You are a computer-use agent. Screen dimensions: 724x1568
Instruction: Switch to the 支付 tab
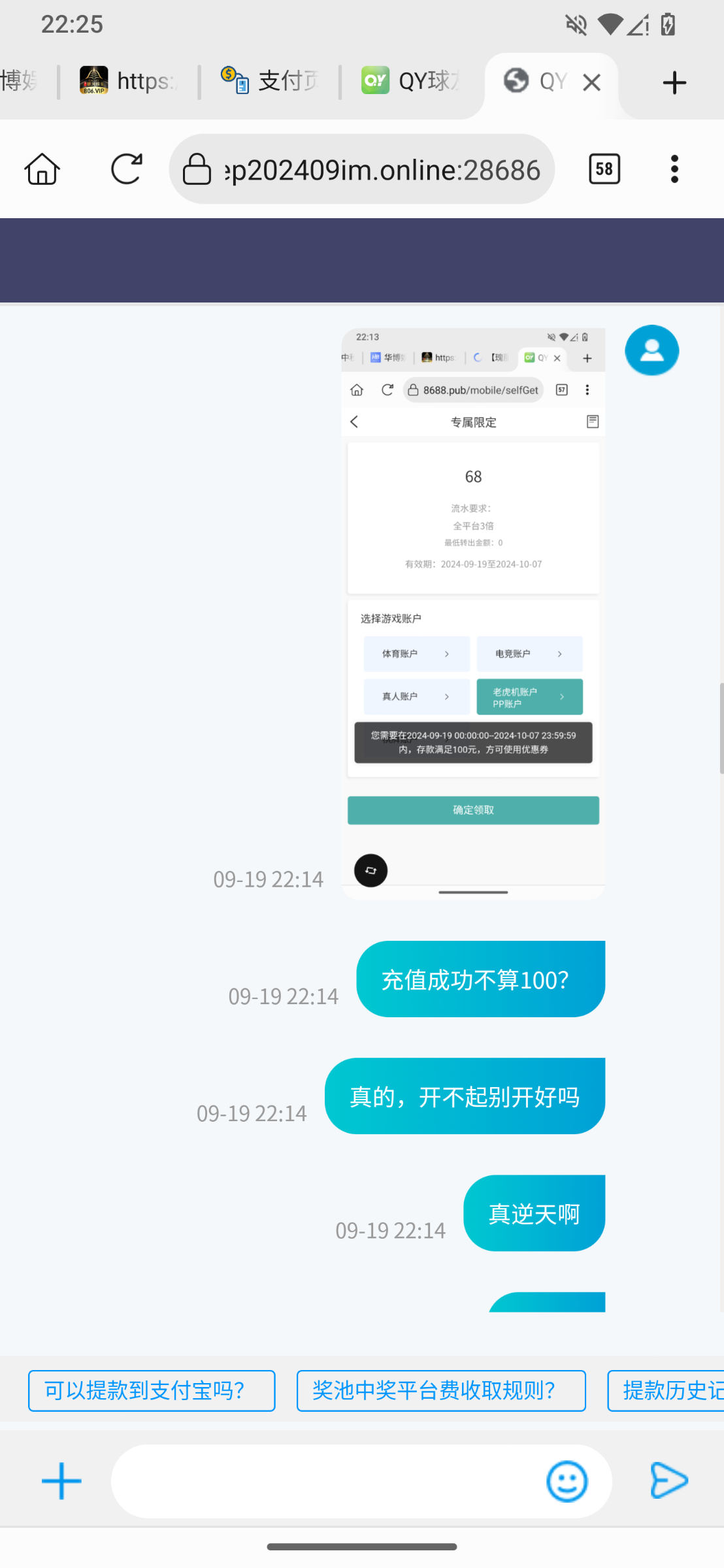[x=270, y=81]
